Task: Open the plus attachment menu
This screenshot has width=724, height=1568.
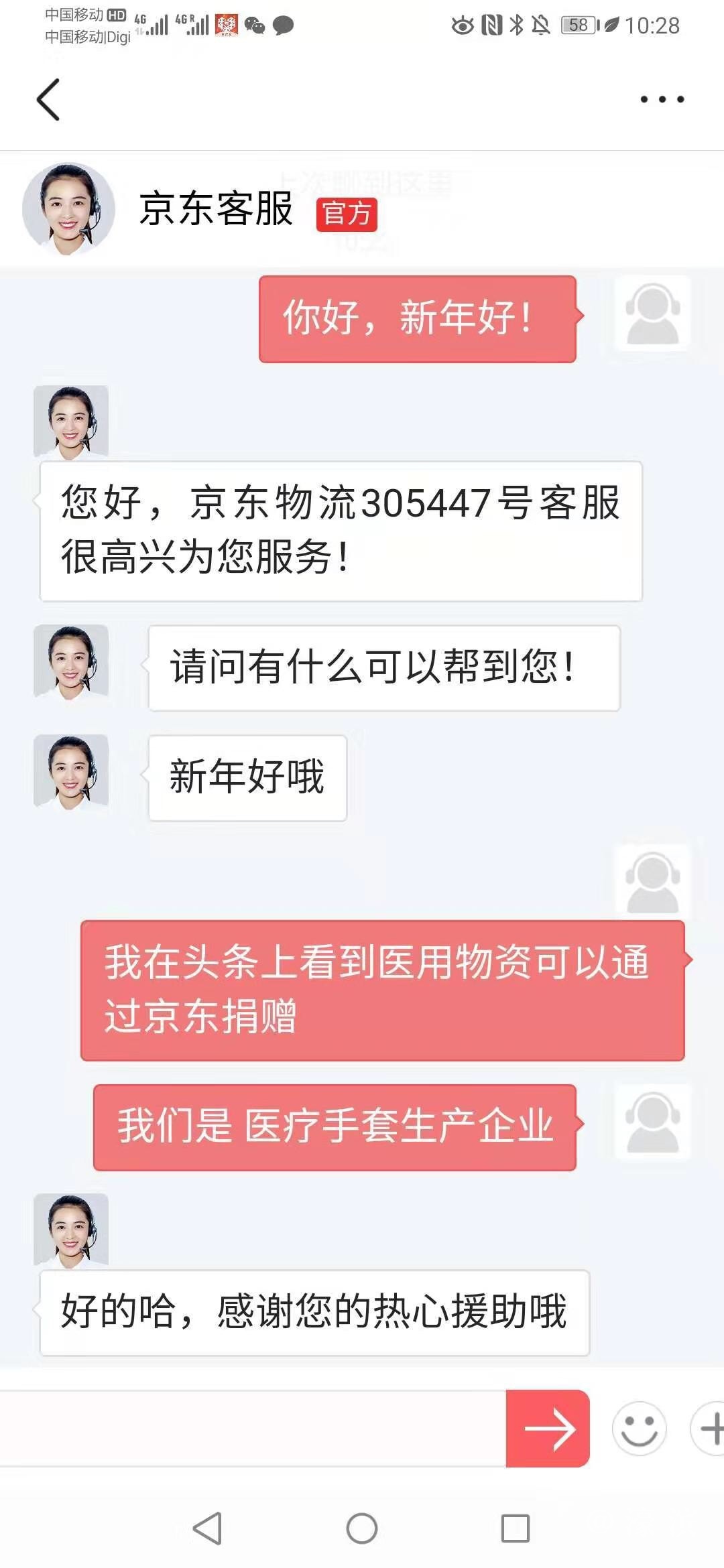Action: (709, 1429)
